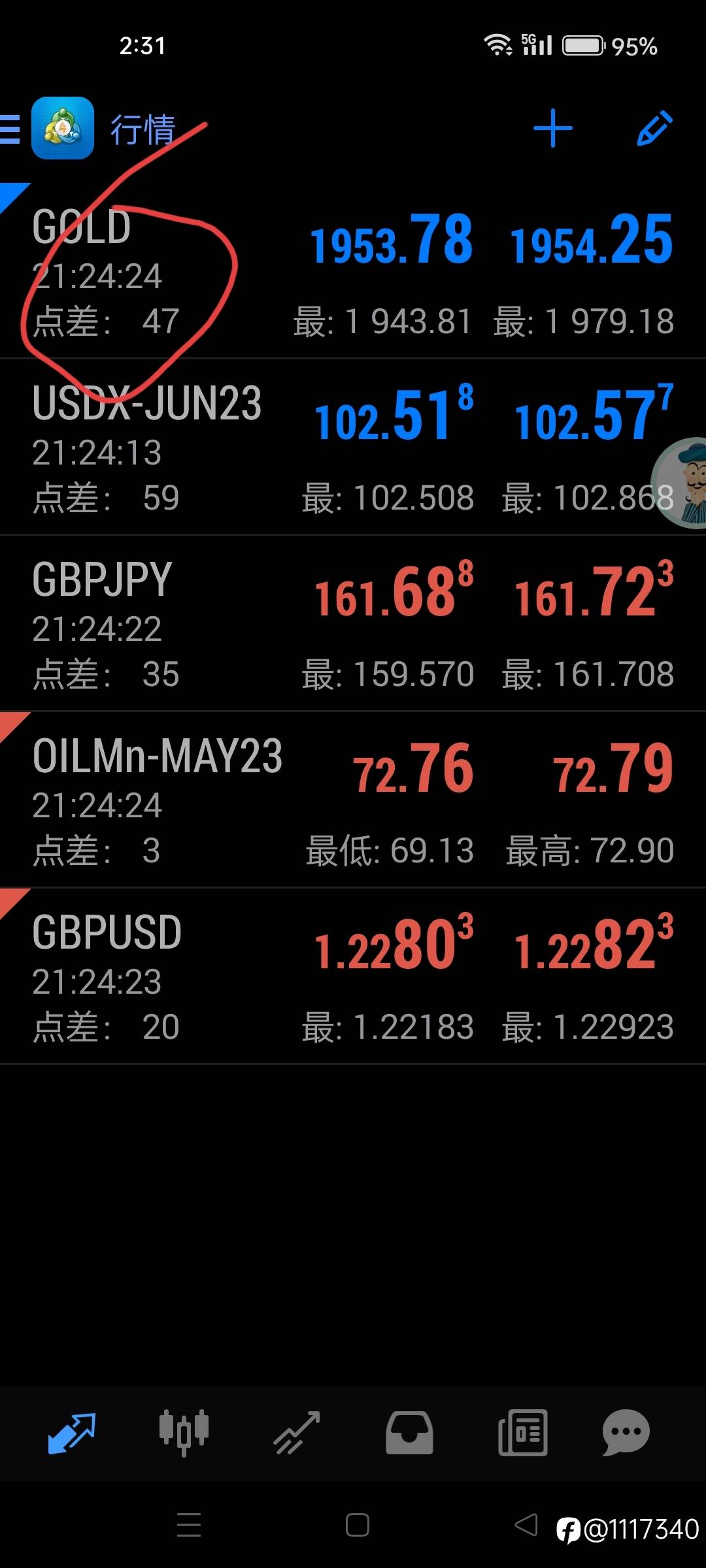Open the chat messages tab
The width and height of the screenshot is (706, 1568).
626,1433
